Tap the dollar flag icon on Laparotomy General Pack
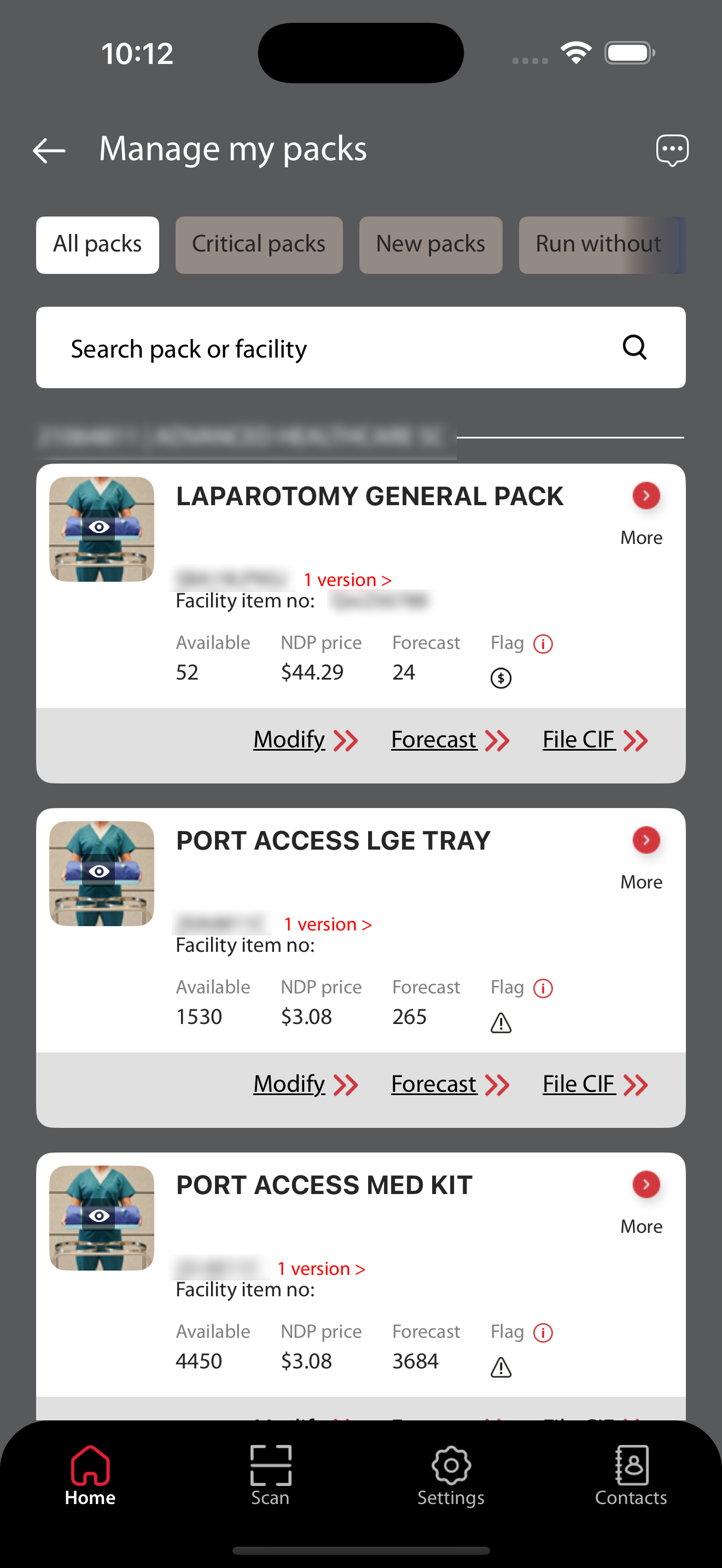 pos(500,678)
